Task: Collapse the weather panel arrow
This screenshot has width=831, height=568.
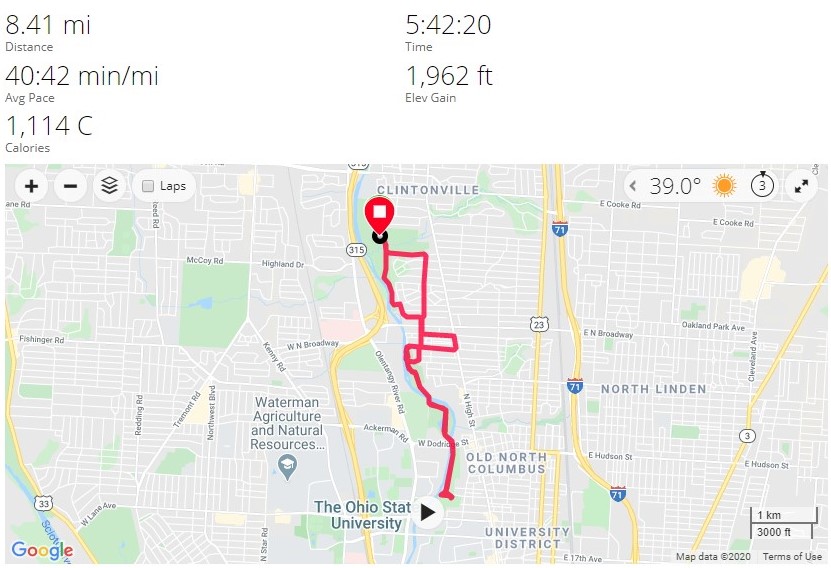Action: [x=633, y=186]
